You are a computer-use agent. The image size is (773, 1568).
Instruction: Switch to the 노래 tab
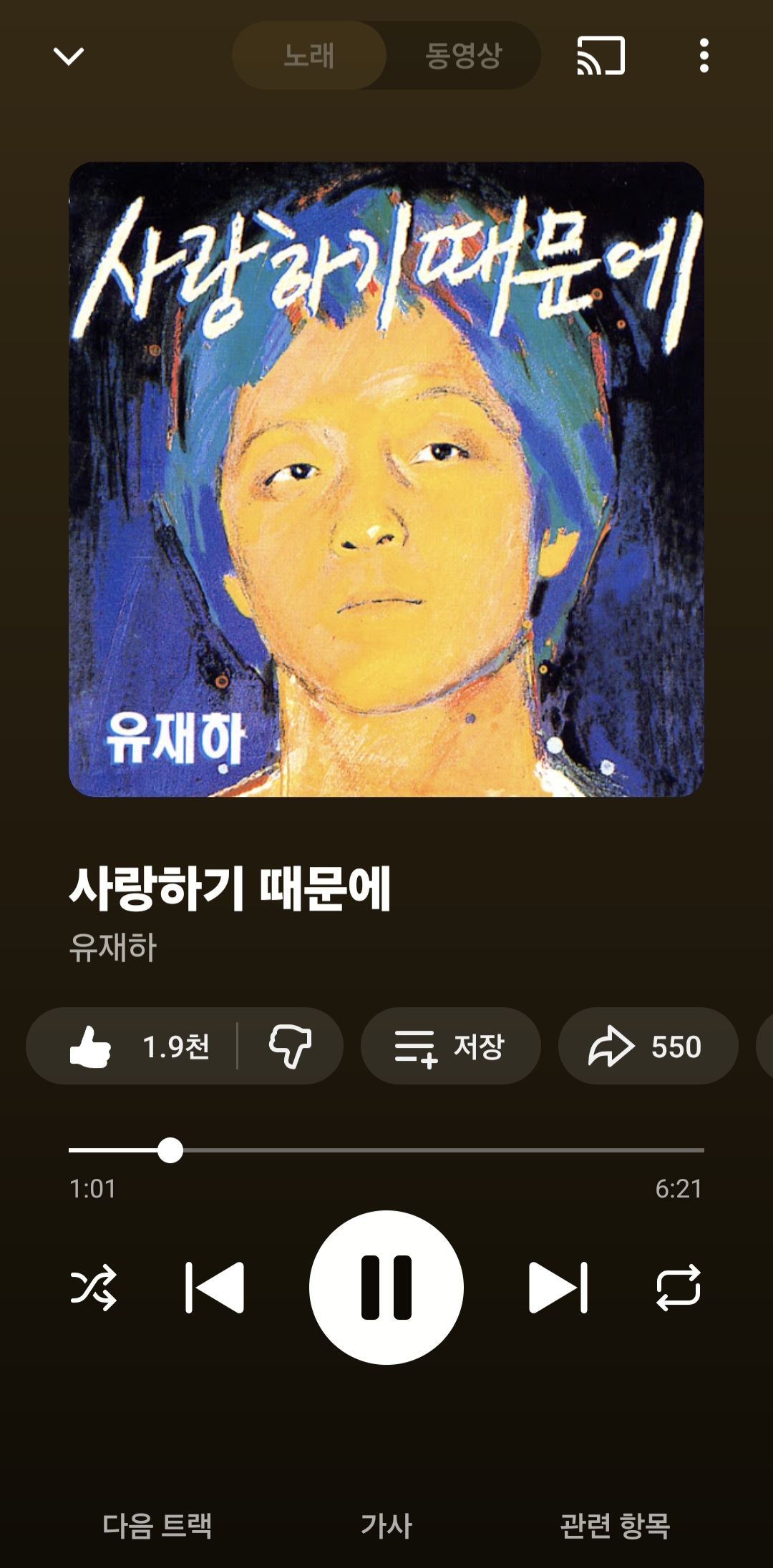309,56
